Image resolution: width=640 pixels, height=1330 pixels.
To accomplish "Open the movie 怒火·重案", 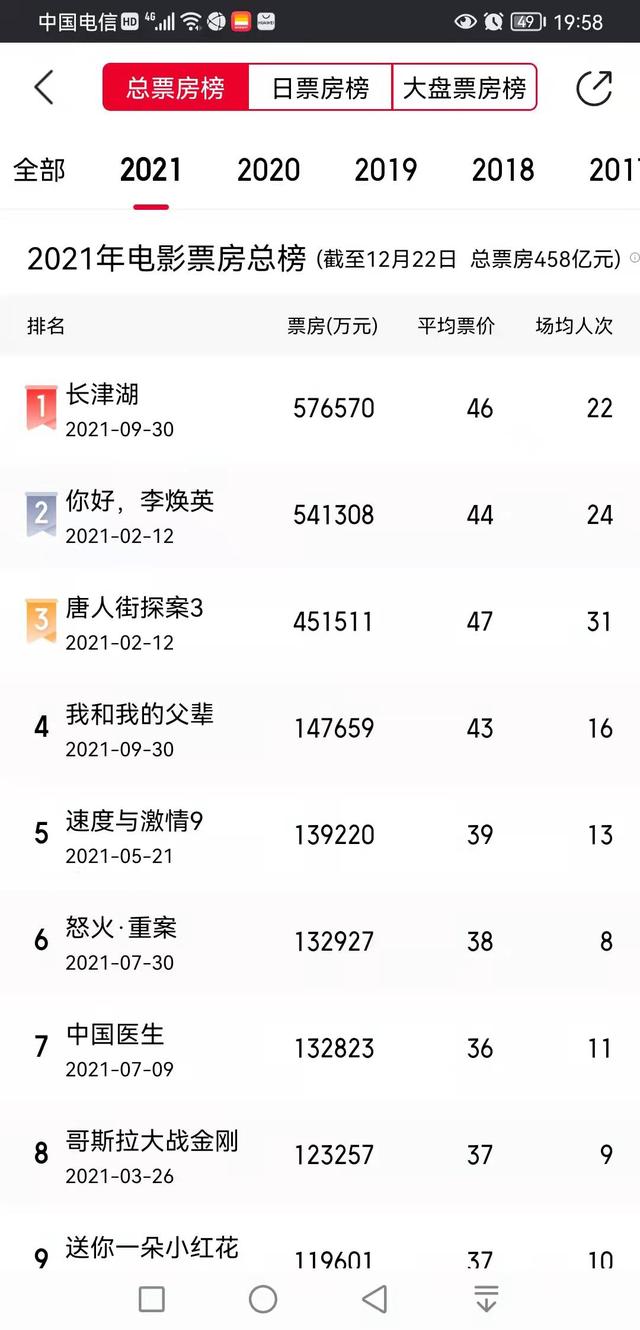I will (320, 943).
